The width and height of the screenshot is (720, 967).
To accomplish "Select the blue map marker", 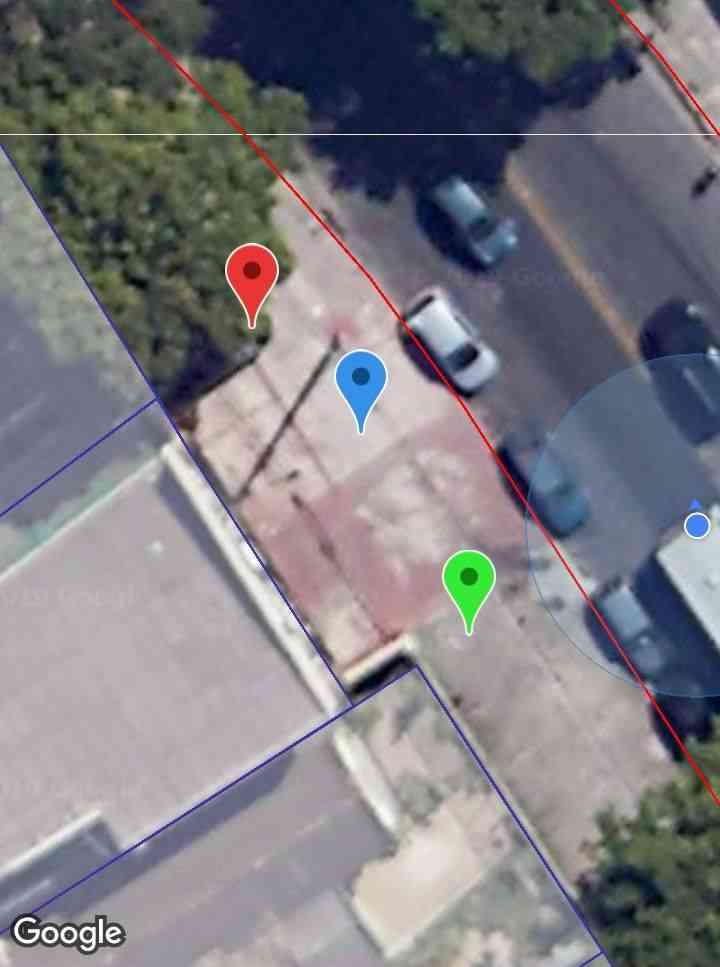I will [361, 383].
